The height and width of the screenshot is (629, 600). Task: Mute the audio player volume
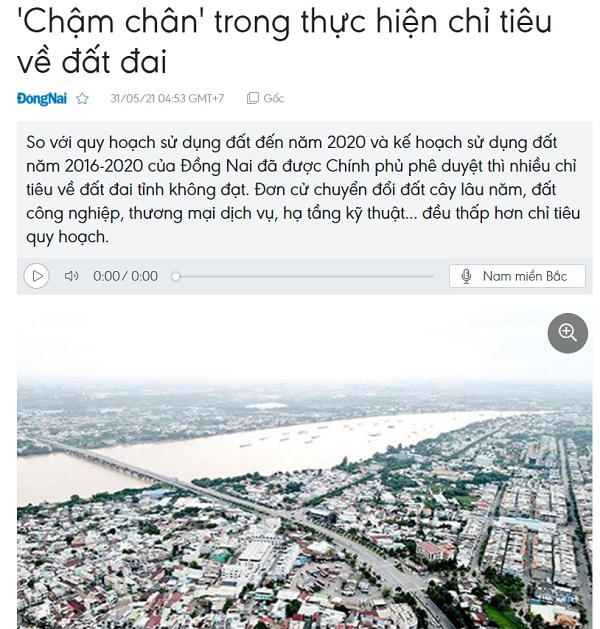(71, 276)
